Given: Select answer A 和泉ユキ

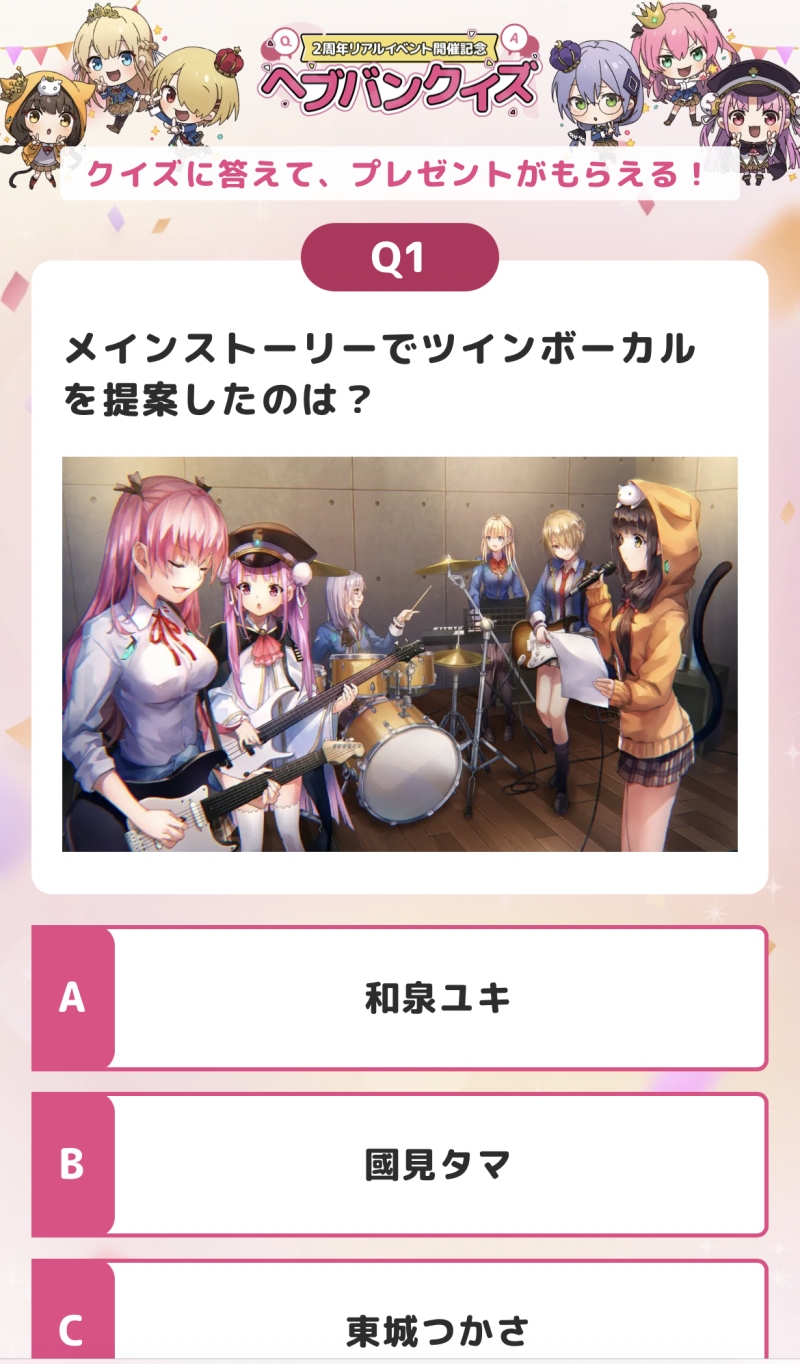Looking at the screenshot, I should click(399, 998).
